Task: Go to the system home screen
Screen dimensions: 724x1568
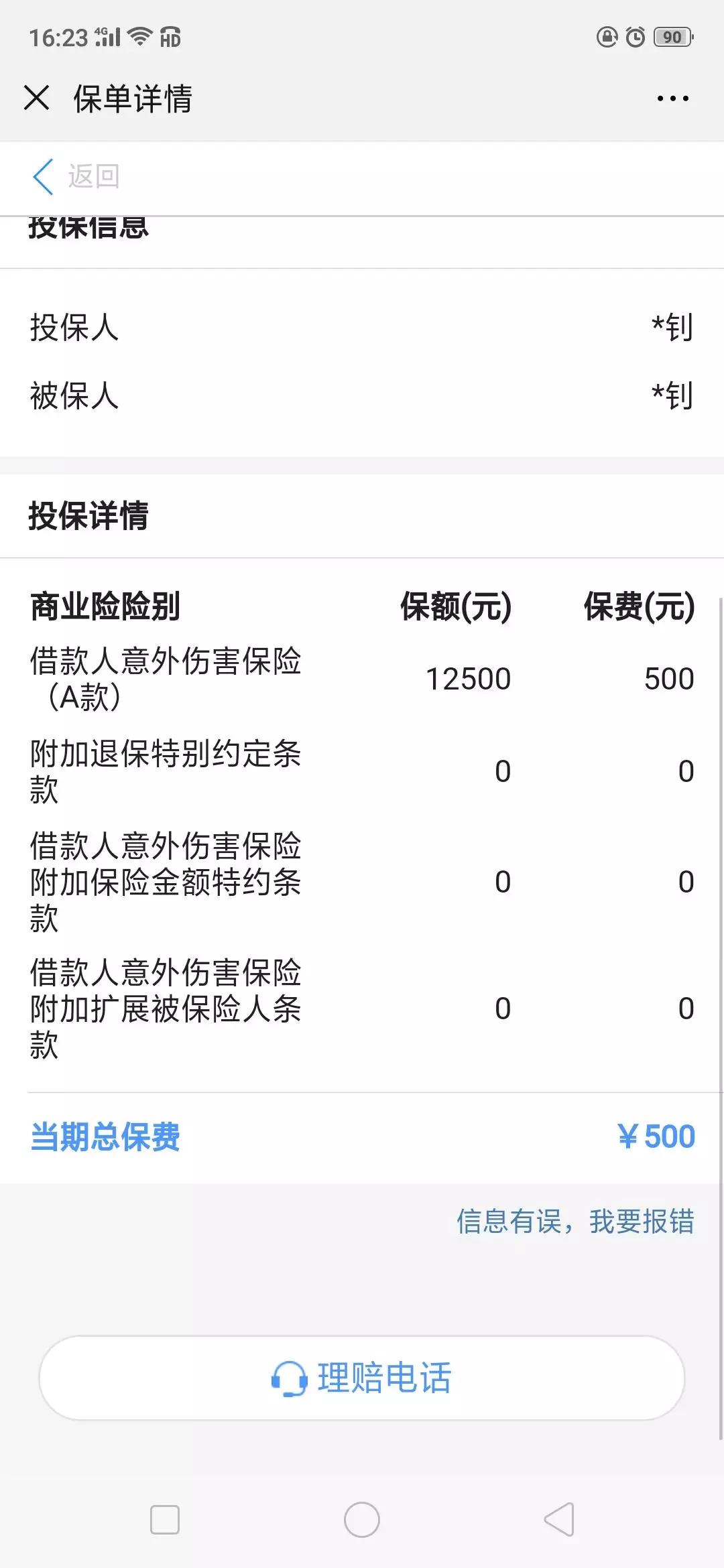Action: point(362,1520)
